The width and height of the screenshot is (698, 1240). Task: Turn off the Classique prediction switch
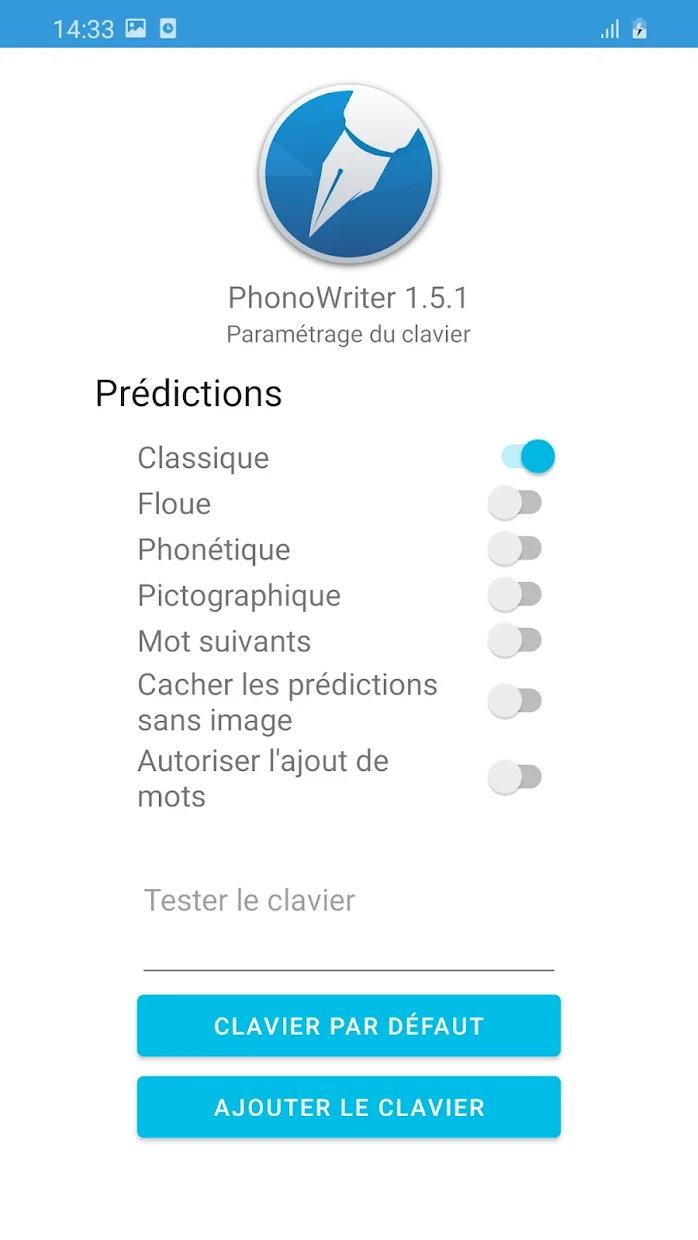pos(527,457)
